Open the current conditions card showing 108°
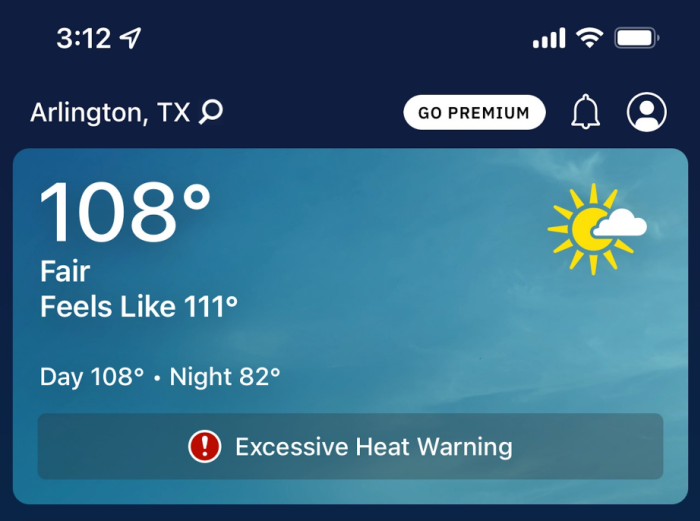The image size is (700, 521). point(350,326)
